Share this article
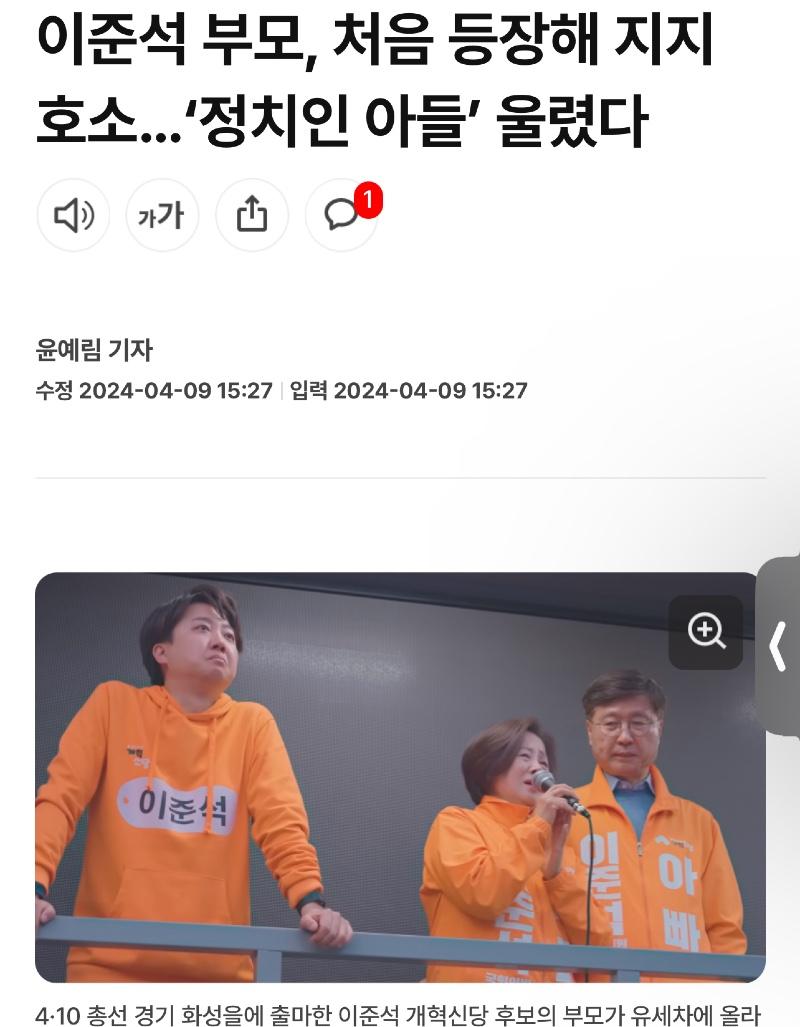 click(x=252, y=215)
